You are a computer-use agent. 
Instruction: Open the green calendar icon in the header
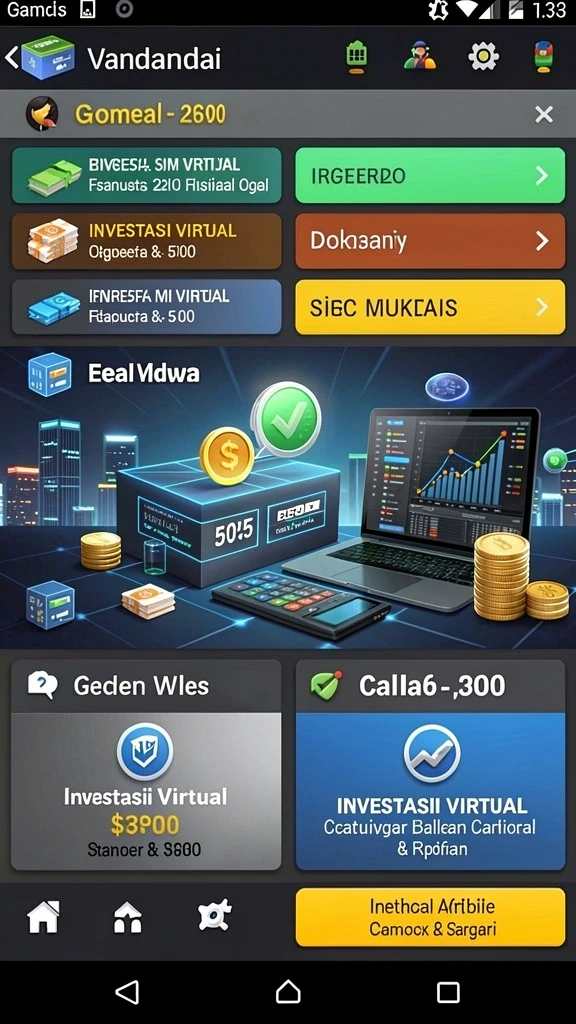pos(356,57)
